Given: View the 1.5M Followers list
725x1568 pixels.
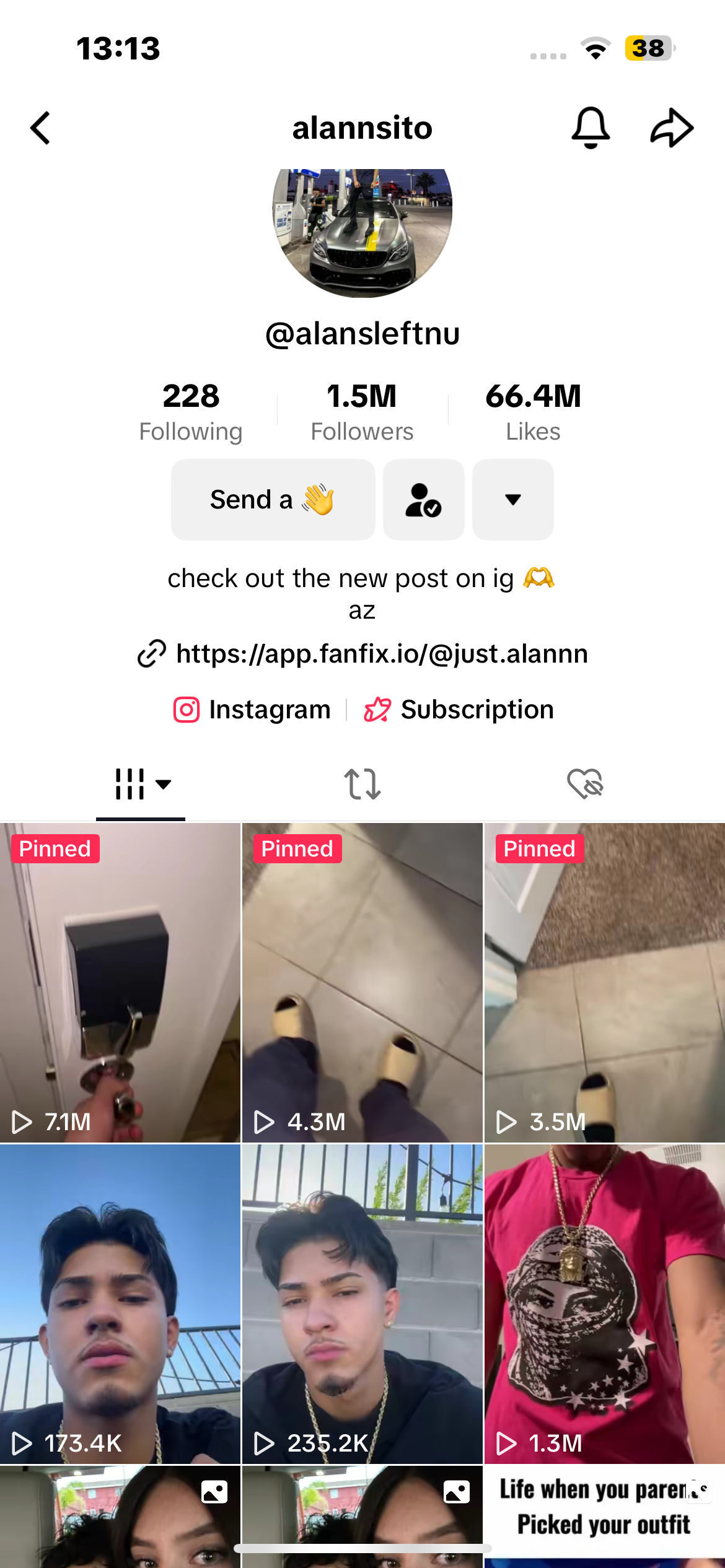Looking at the screenshot, I should pyautogui.click(x=362, y=411).
